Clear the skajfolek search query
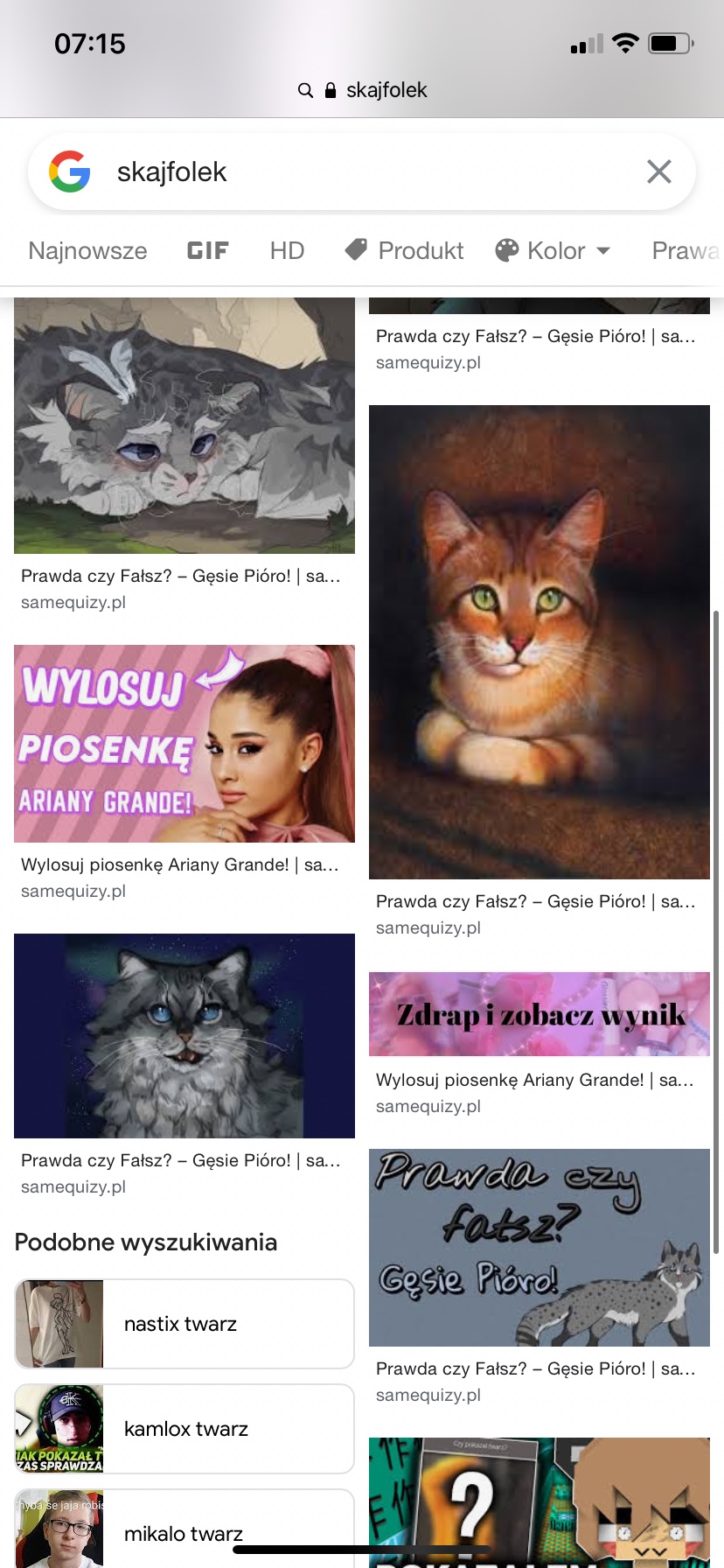This screenshot has height=1568, width=724. click(658, 171)
